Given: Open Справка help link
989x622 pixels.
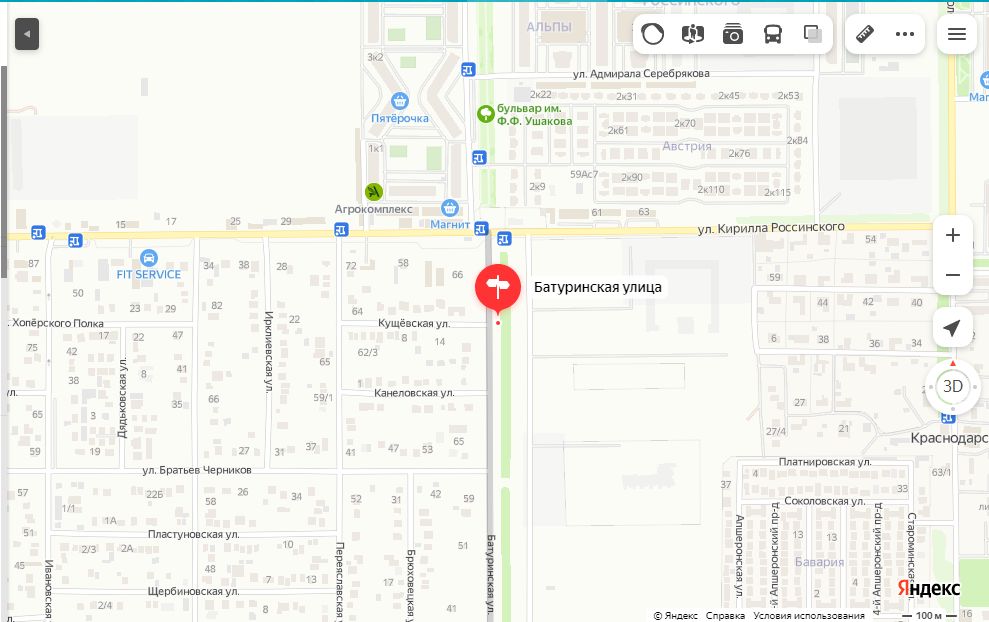Looking at the screenshot, I should click(725, 615).
